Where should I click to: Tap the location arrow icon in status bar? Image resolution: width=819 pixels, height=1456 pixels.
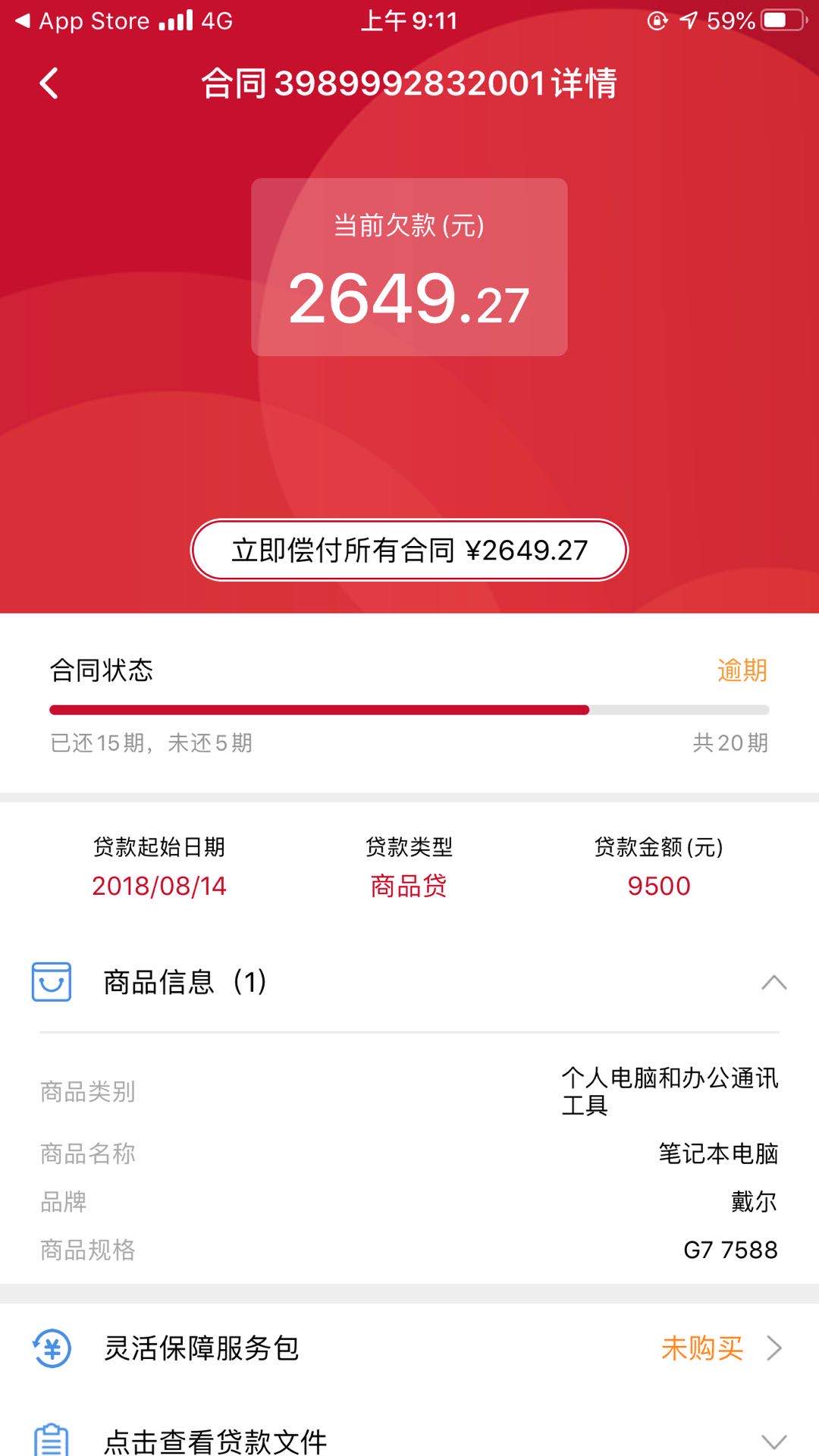click(x=691, y=20)
